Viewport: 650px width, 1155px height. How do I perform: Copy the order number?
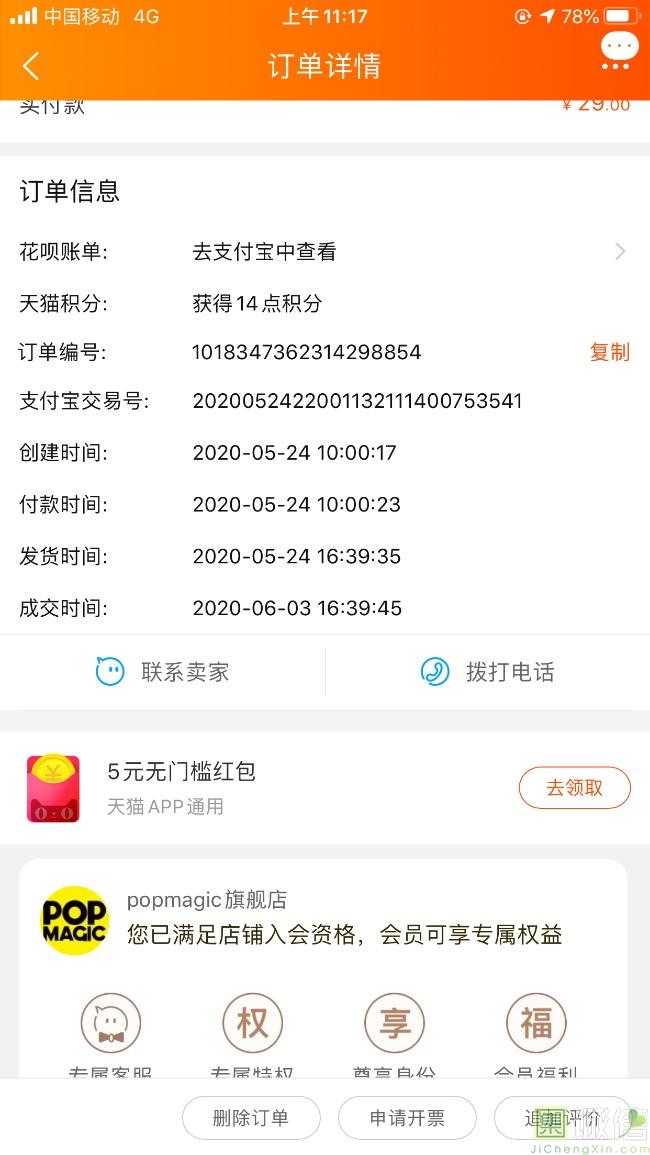[609, 352]
